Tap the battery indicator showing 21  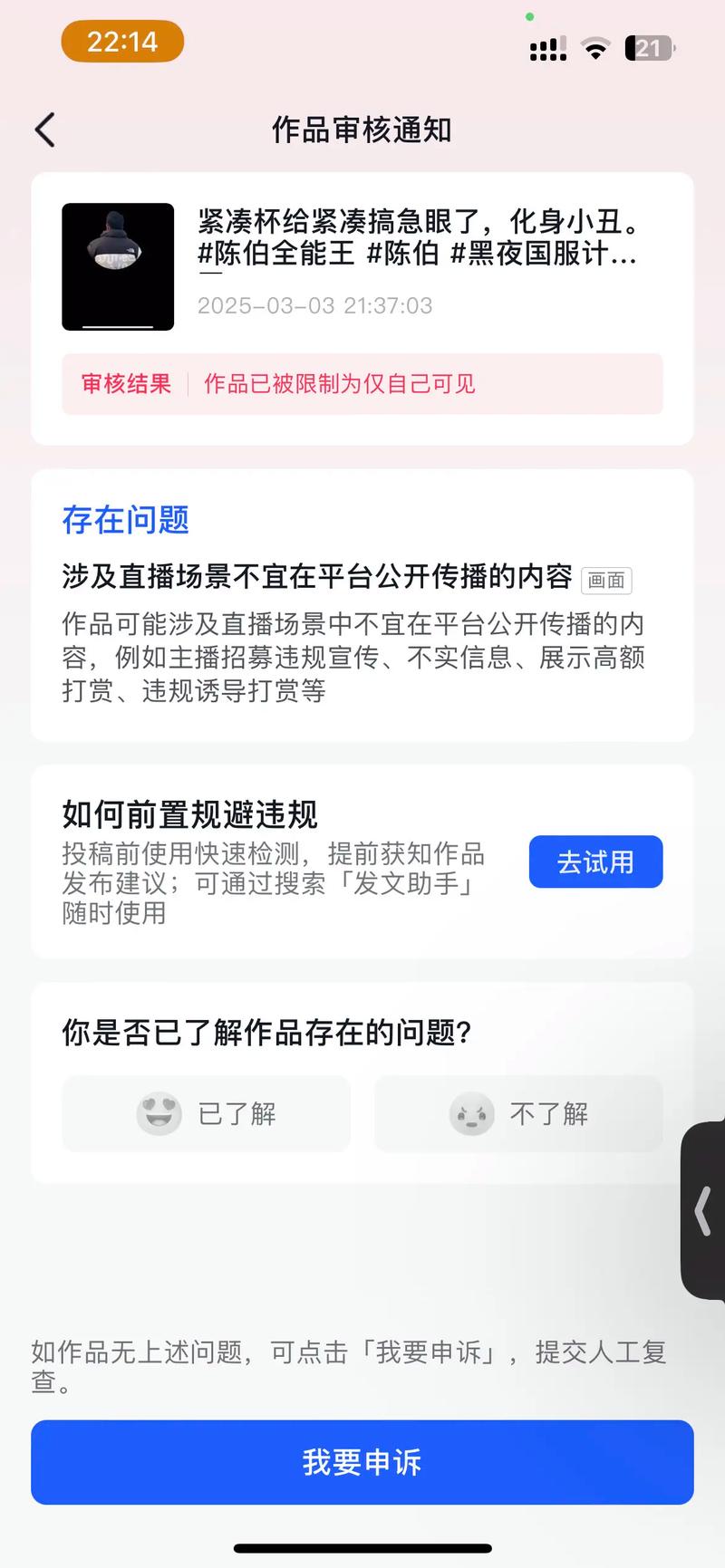647,50
